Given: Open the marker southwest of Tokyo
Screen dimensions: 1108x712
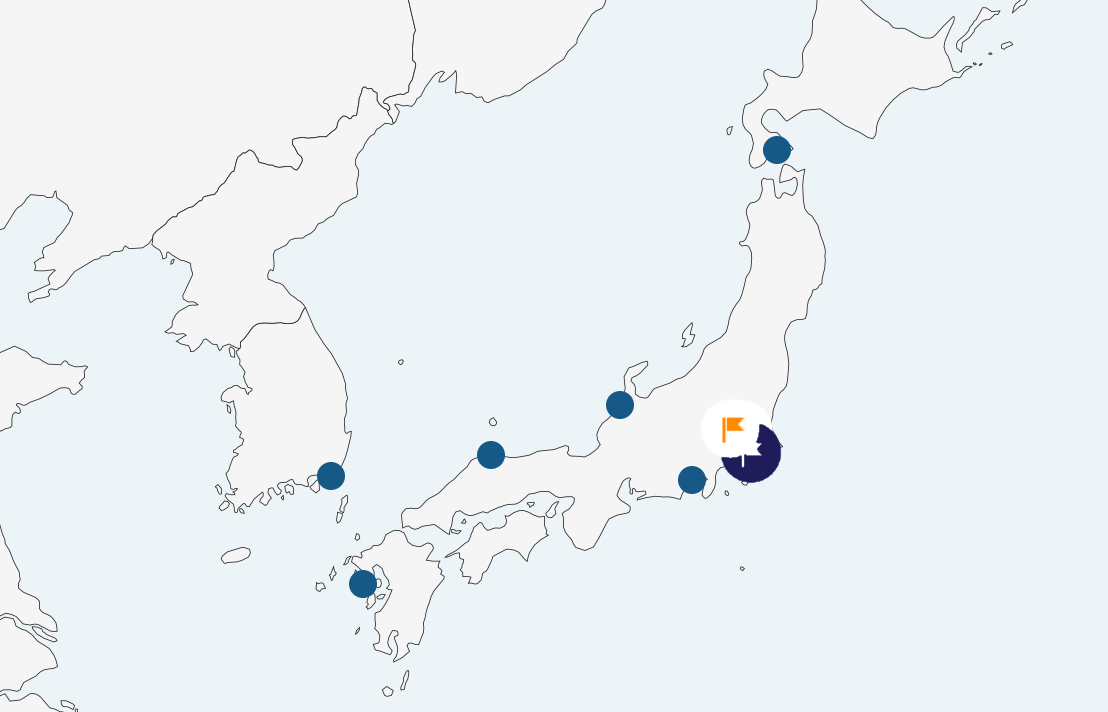Looking at the screenshot, I should click(692, 480).
